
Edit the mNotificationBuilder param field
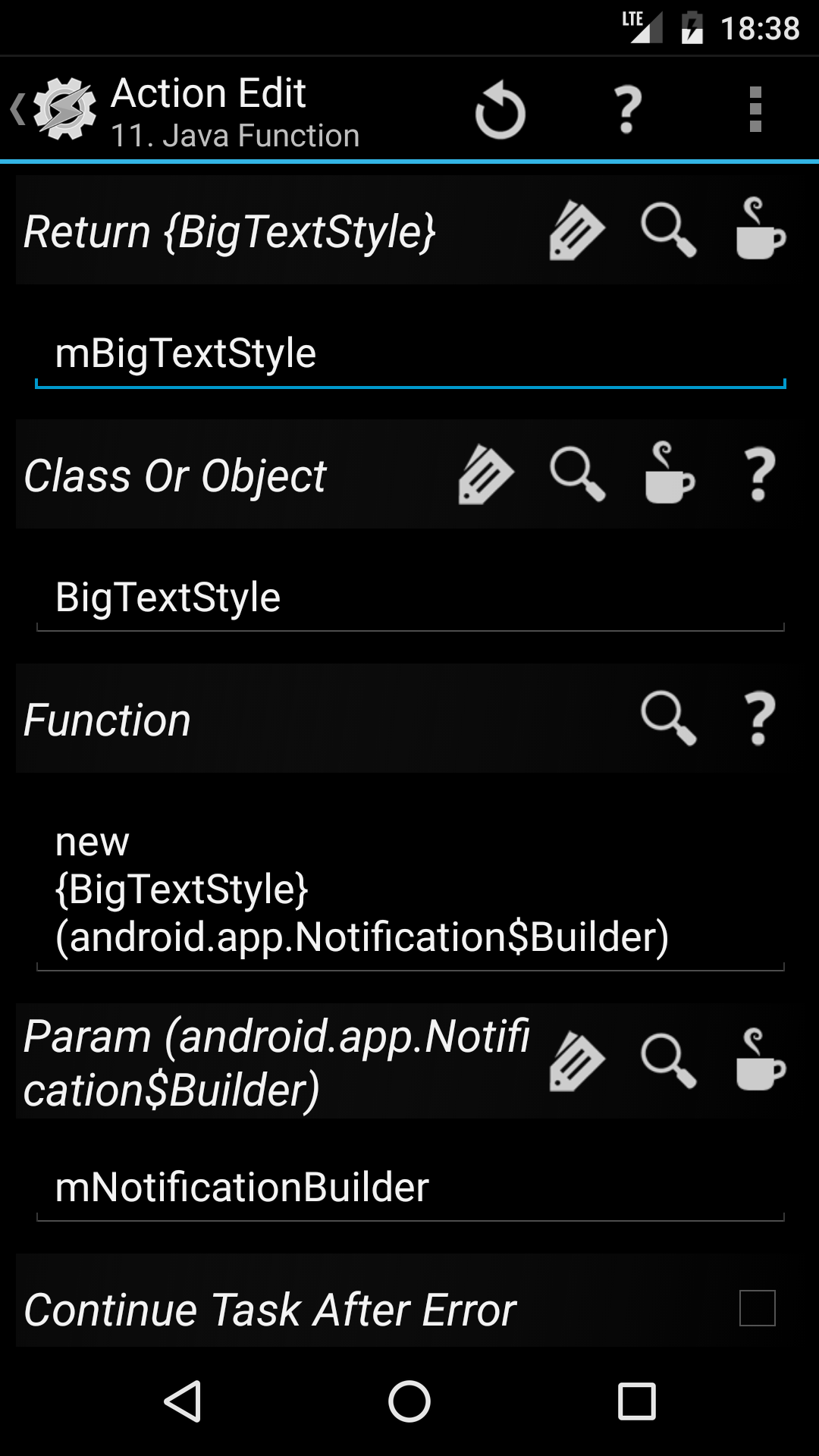(410, 1188)
